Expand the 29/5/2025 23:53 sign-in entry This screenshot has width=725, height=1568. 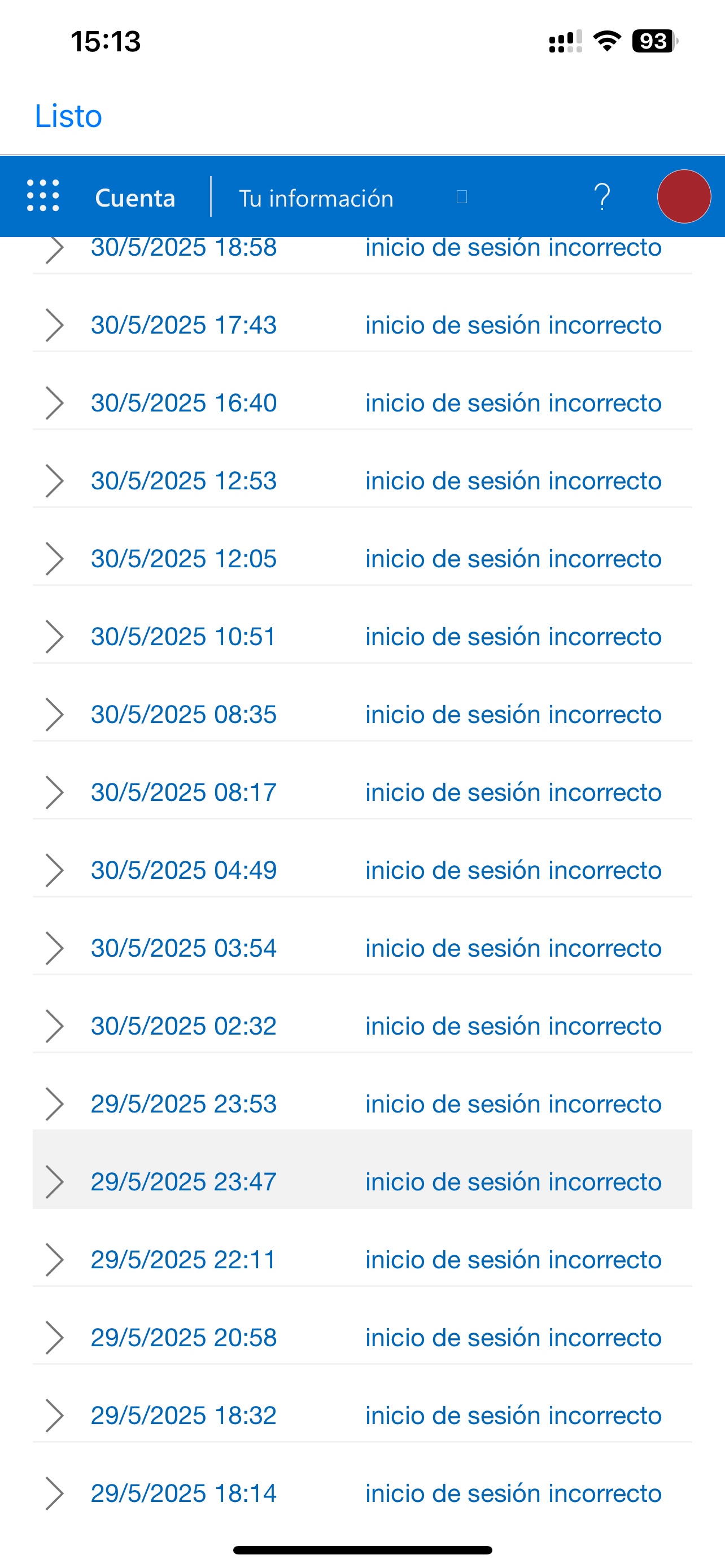click(55, 1104)
